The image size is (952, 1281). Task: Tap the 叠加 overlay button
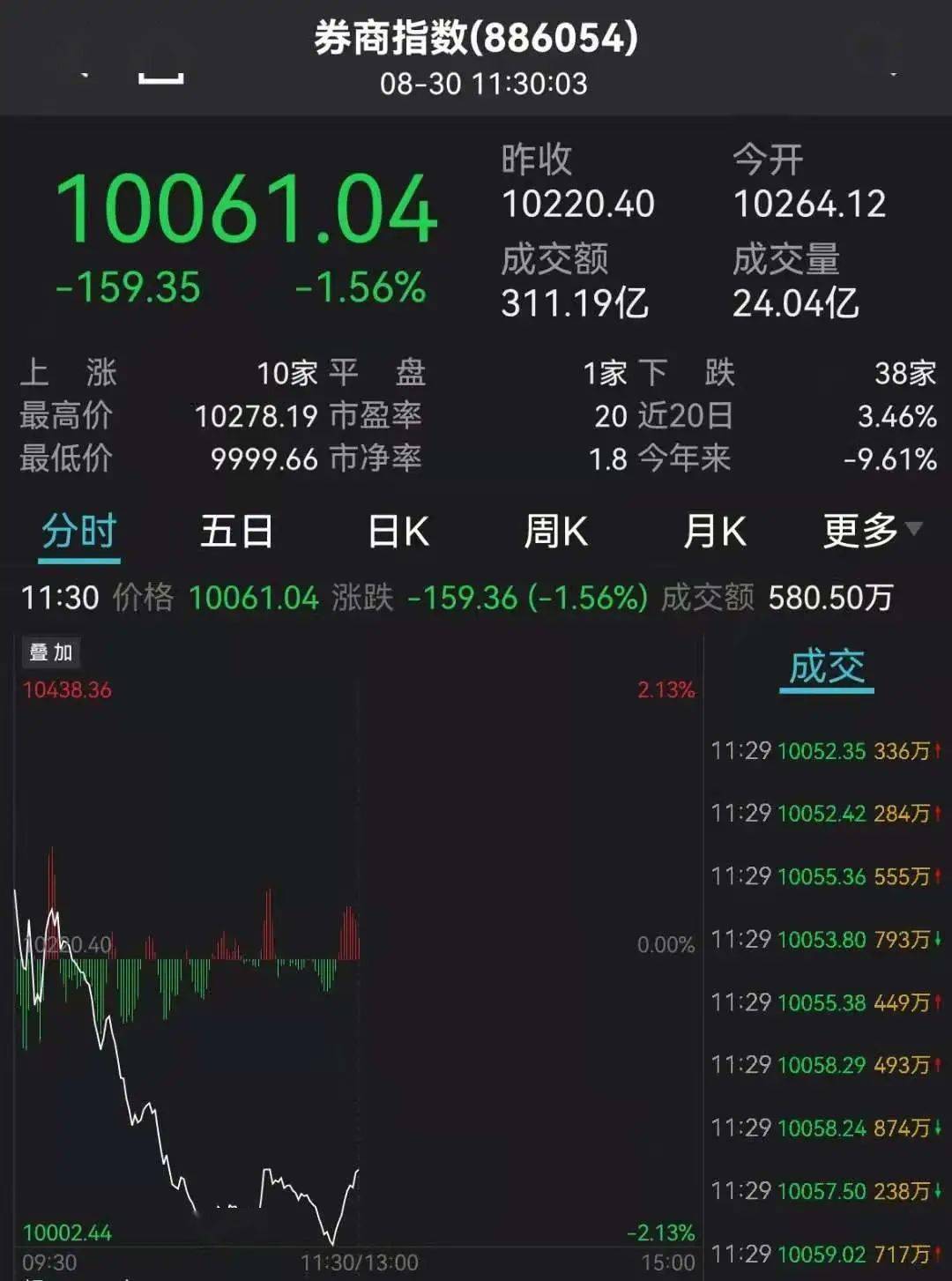click(50, 652)
